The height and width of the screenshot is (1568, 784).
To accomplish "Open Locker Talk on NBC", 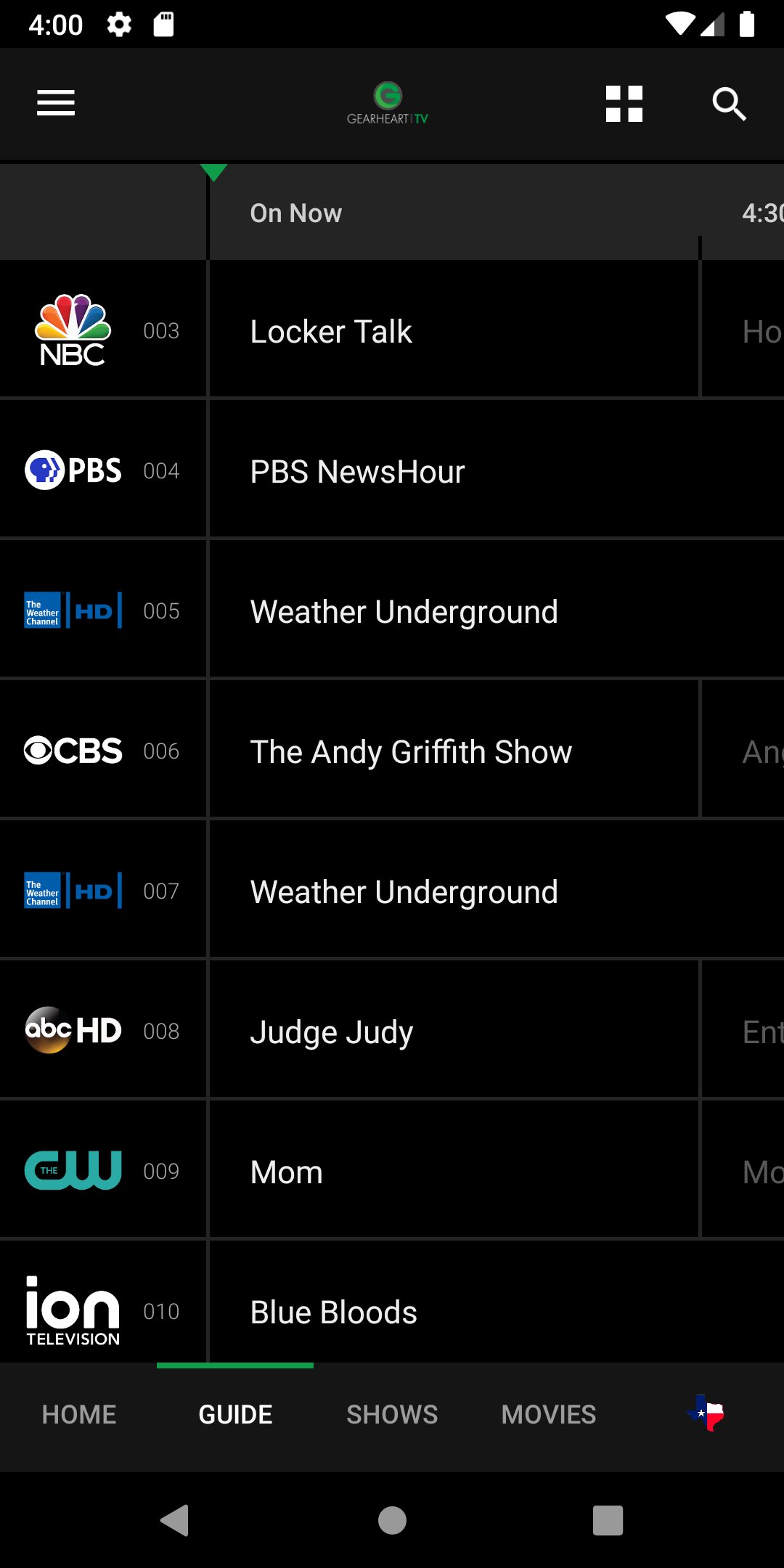I will click(x=454, y=331).
